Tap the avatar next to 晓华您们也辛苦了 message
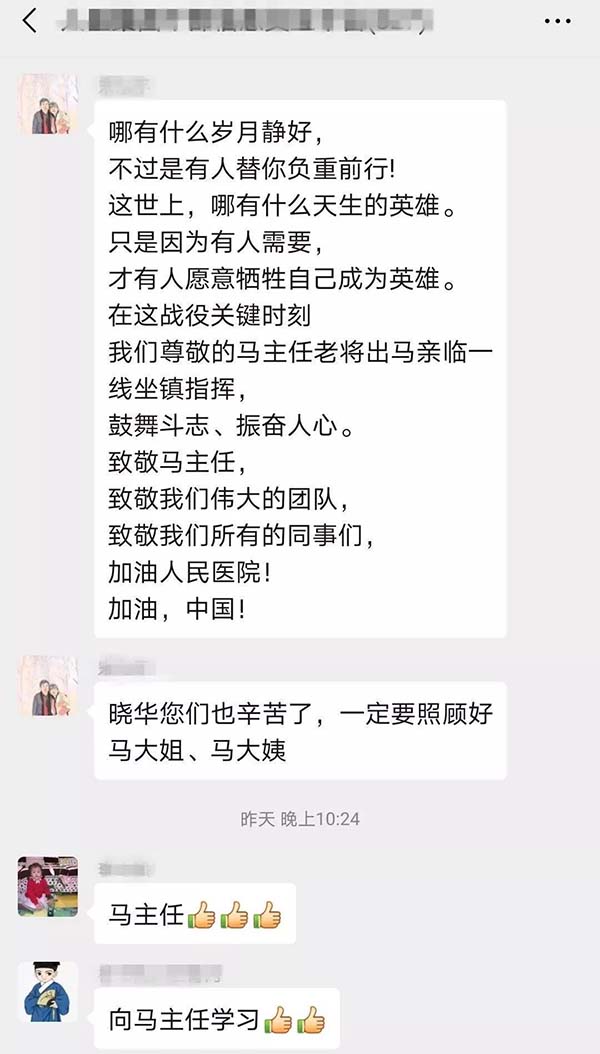The width and height of the screenshot is (600, 1054). click(48, 686)
